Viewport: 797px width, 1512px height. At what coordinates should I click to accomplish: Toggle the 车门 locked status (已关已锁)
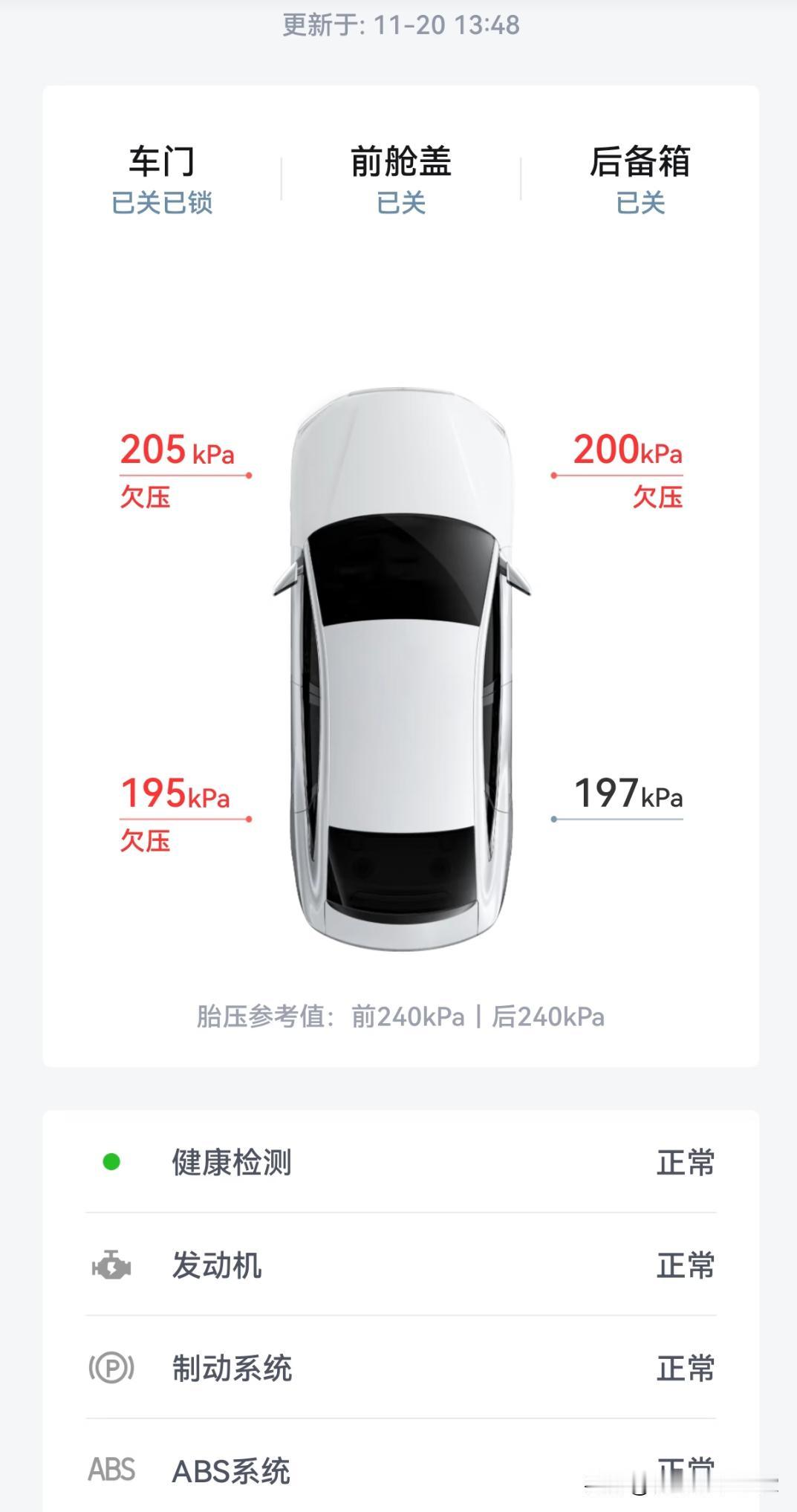click(163, 205)
